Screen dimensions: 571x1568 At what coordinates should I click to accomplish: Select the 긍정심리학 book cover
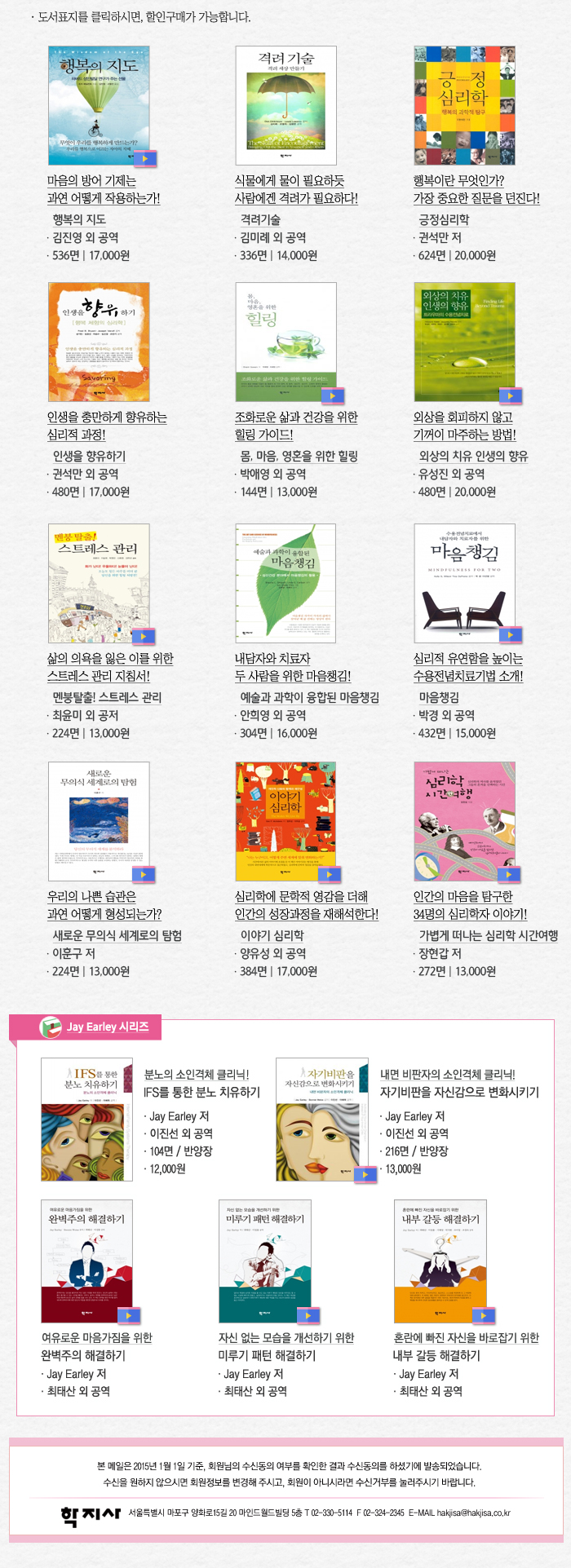point(464,105)
